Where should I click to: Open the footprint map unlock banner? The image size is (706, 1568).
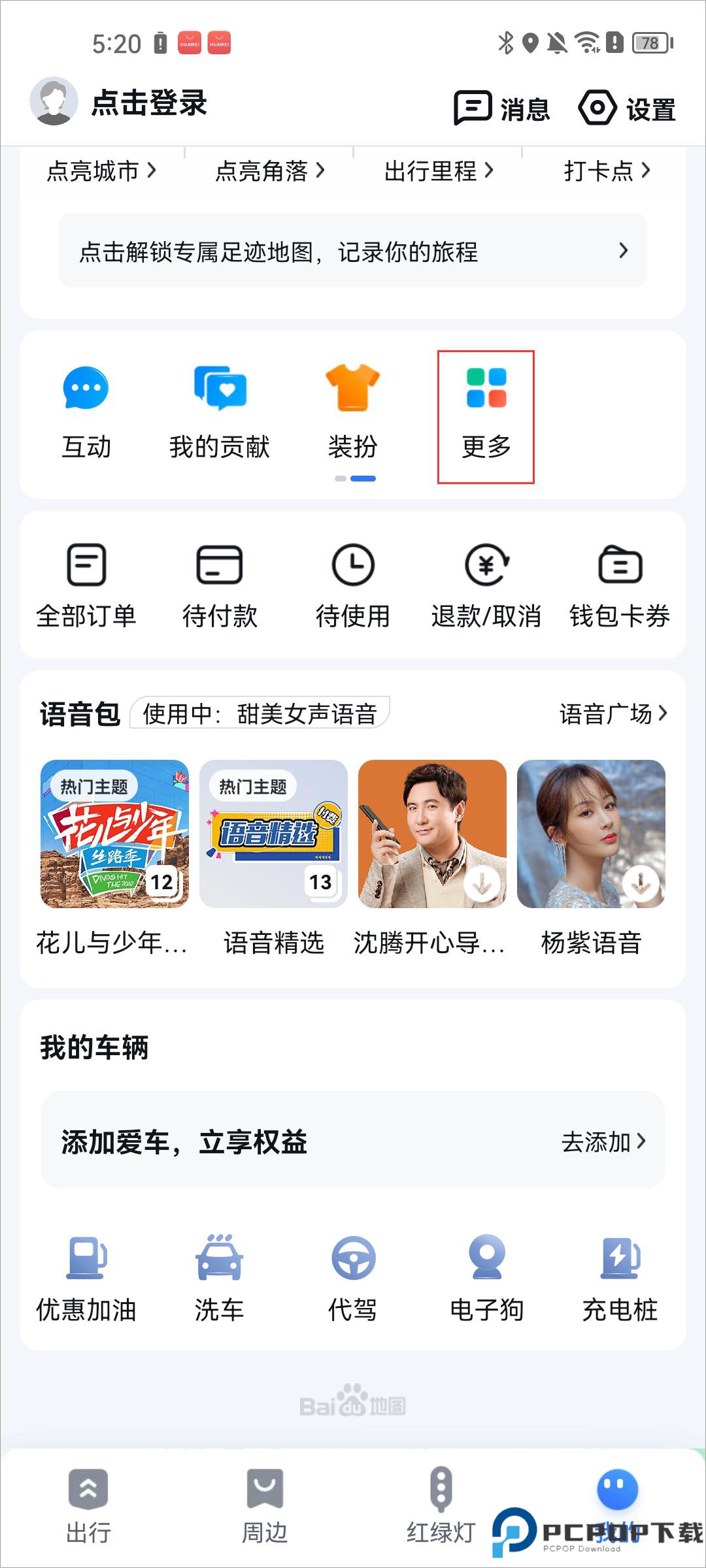click(x=353, y=252)
